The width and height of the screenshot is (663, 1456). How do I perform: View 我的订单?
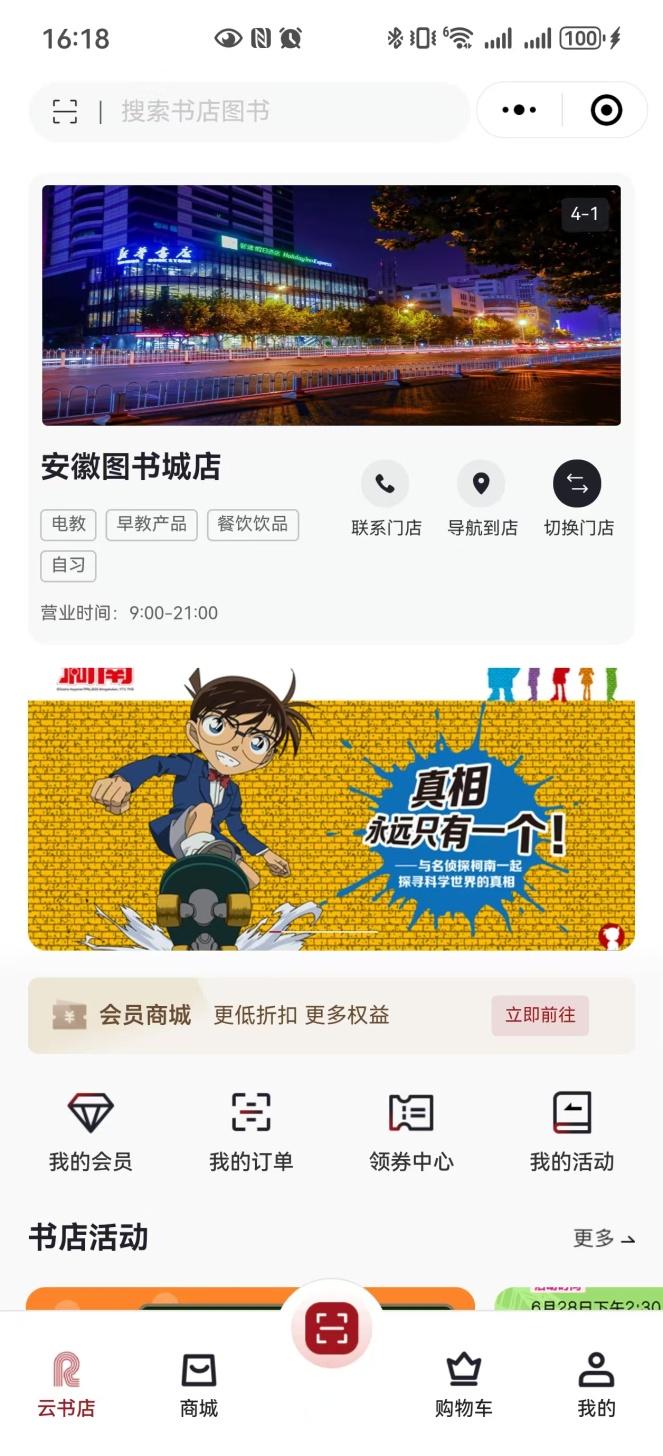(251, 1132)
